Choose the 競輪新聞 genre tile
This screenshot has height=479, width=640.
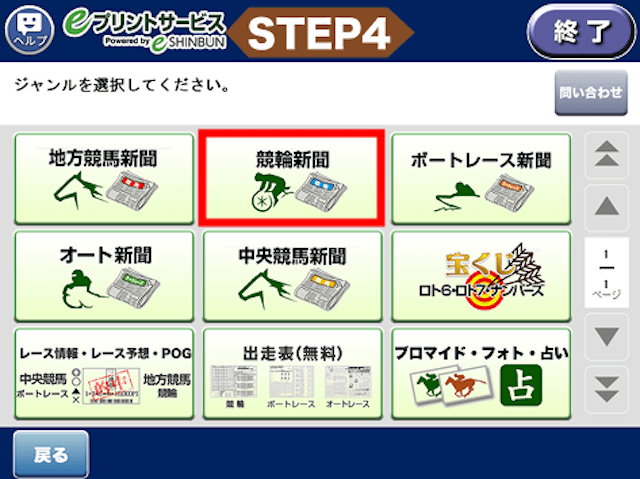click(x=292, y=179)
